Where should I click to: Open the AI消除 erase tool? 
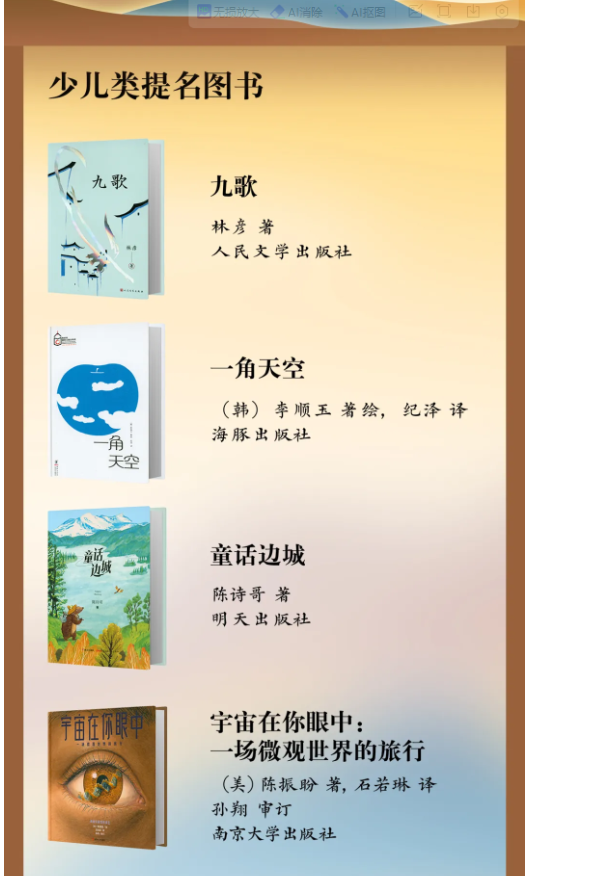pos(297,12)
